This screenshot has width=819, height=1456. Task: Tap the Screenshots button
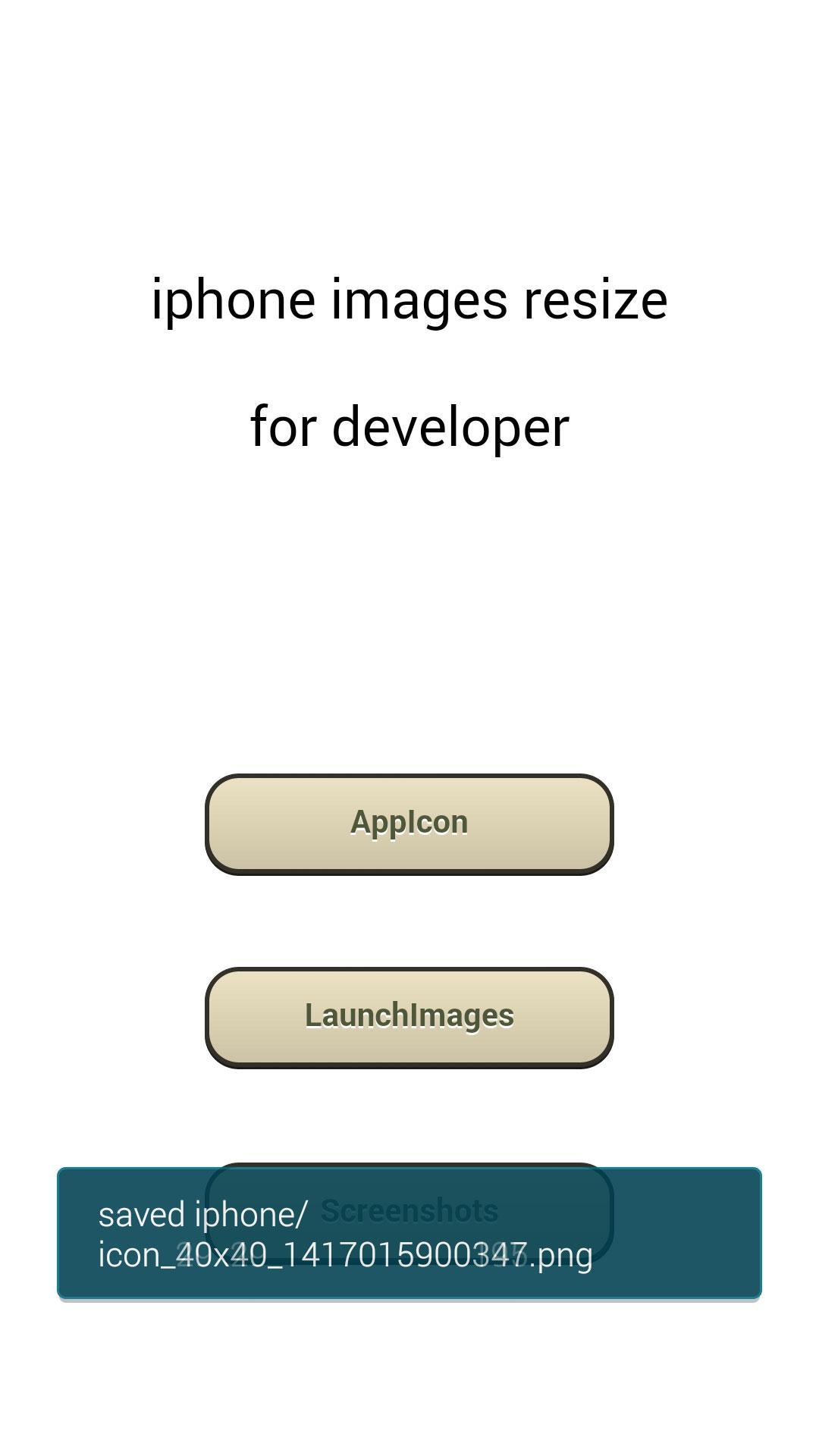pos(409,1211)
